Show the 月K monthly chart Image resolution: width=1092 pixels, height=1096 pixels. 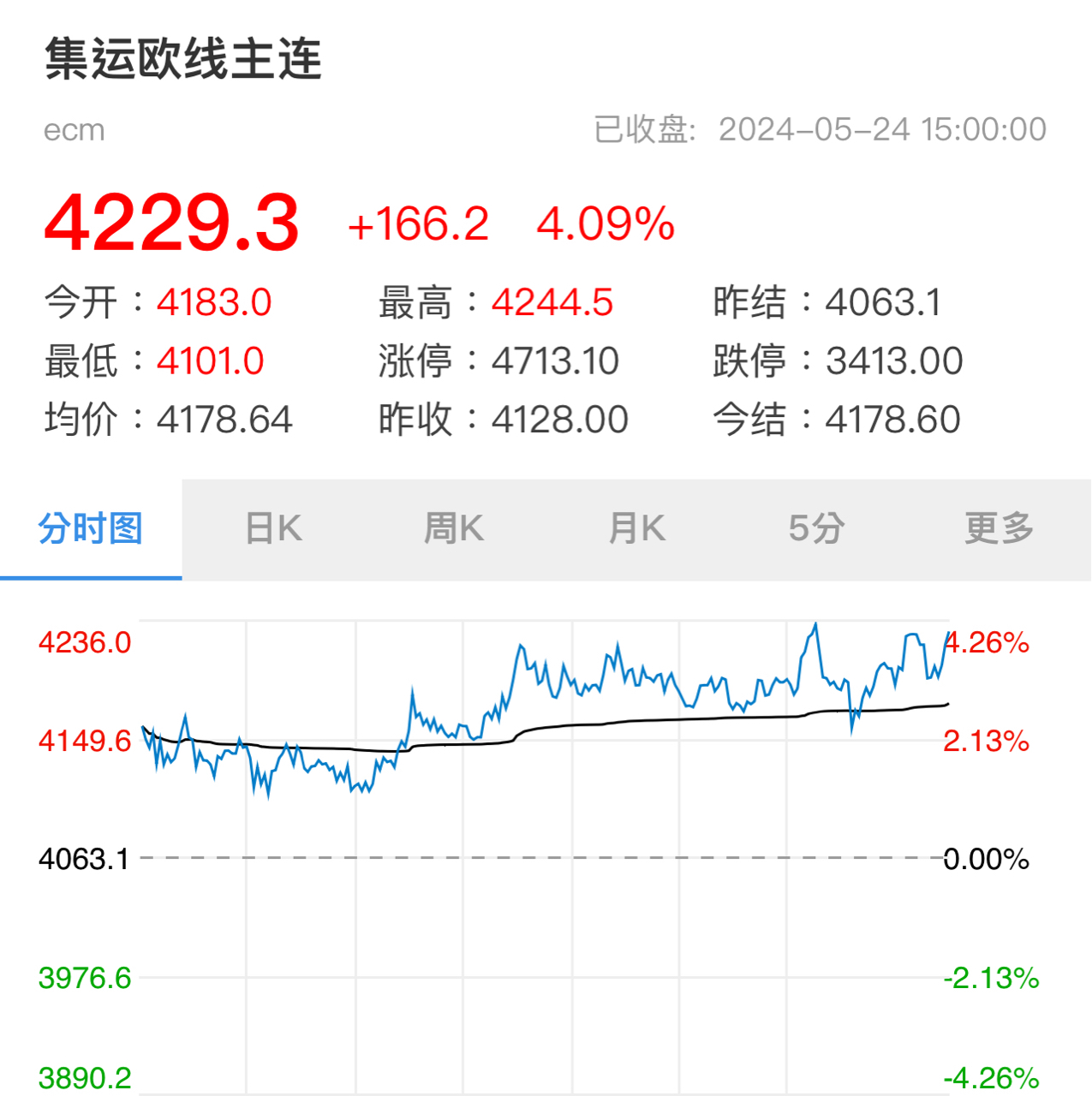tap(636, 529)
